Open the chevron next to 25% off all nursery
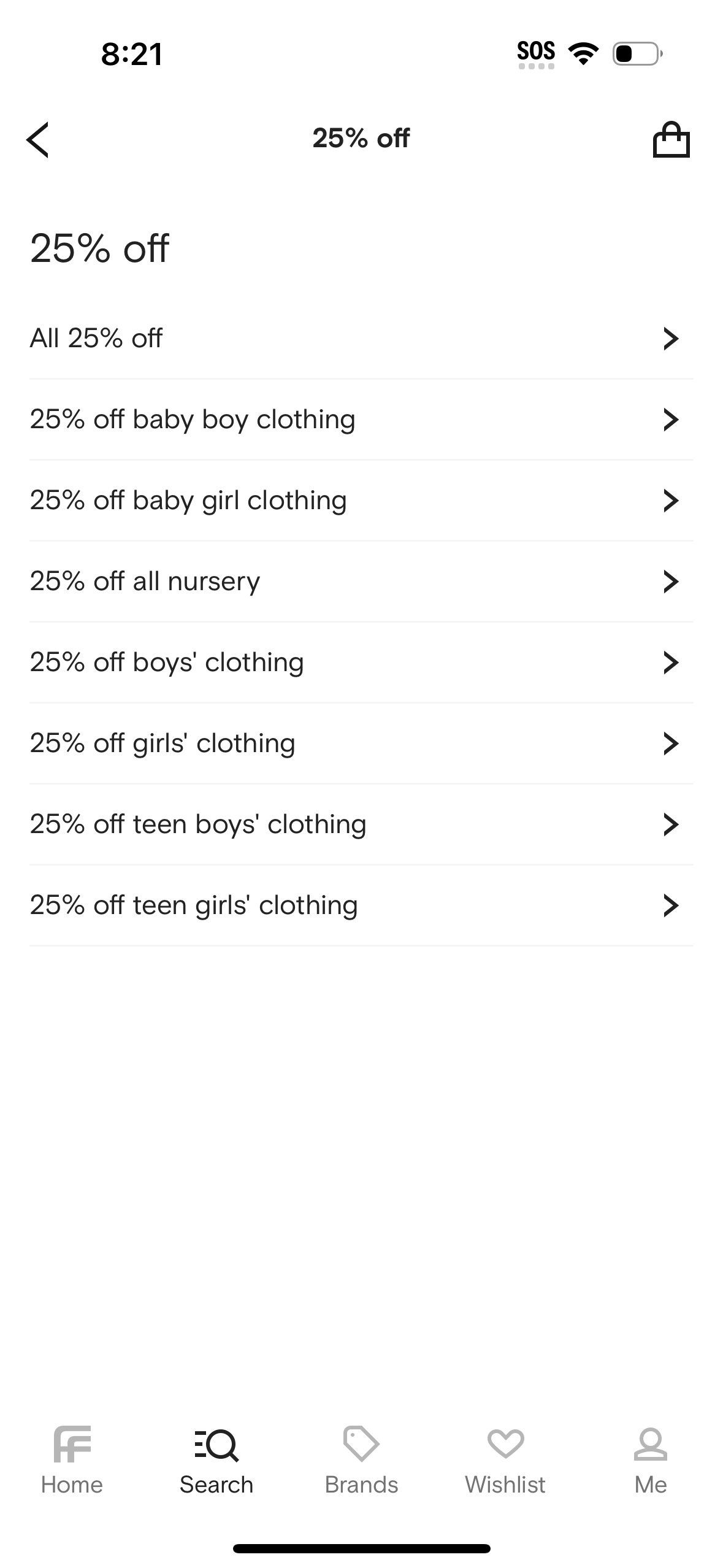 [x=671, y=581]
